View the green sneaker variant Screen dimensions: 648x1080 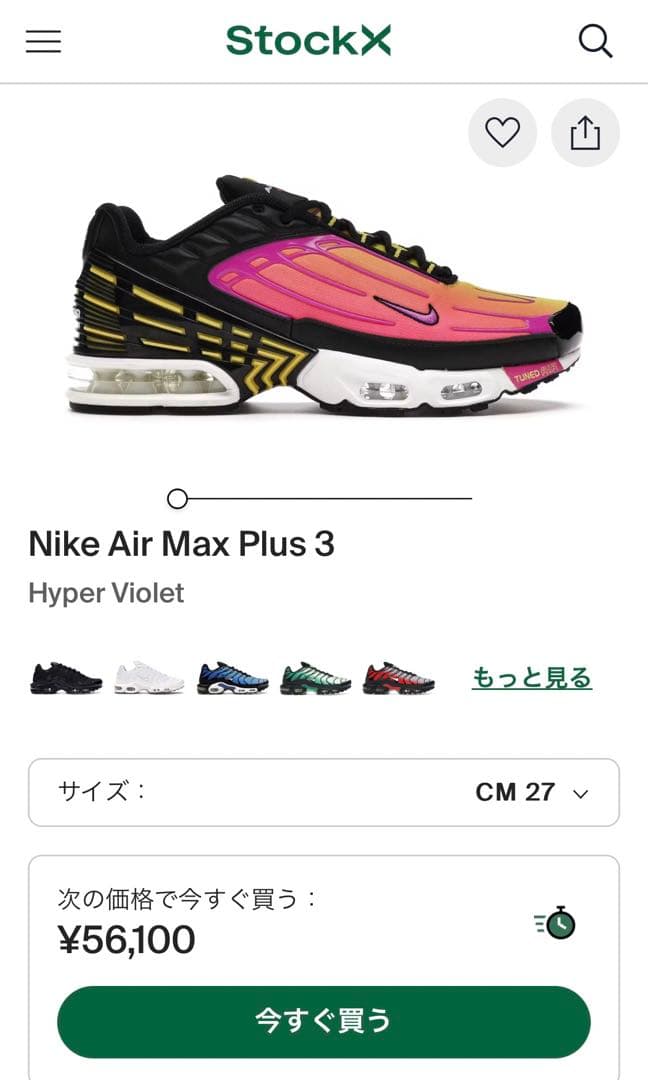315,678
